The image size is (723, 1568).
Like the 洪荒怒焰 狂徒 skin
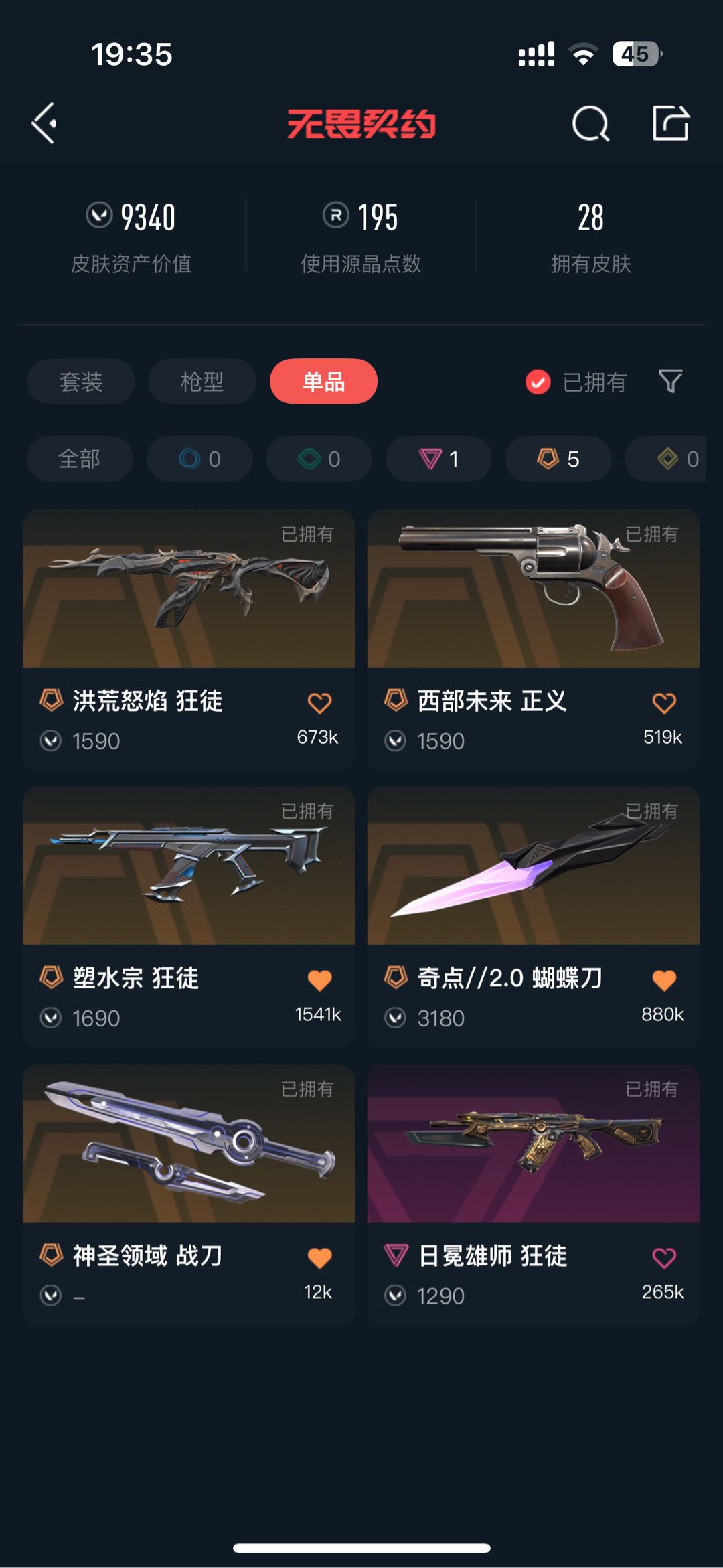319,703
